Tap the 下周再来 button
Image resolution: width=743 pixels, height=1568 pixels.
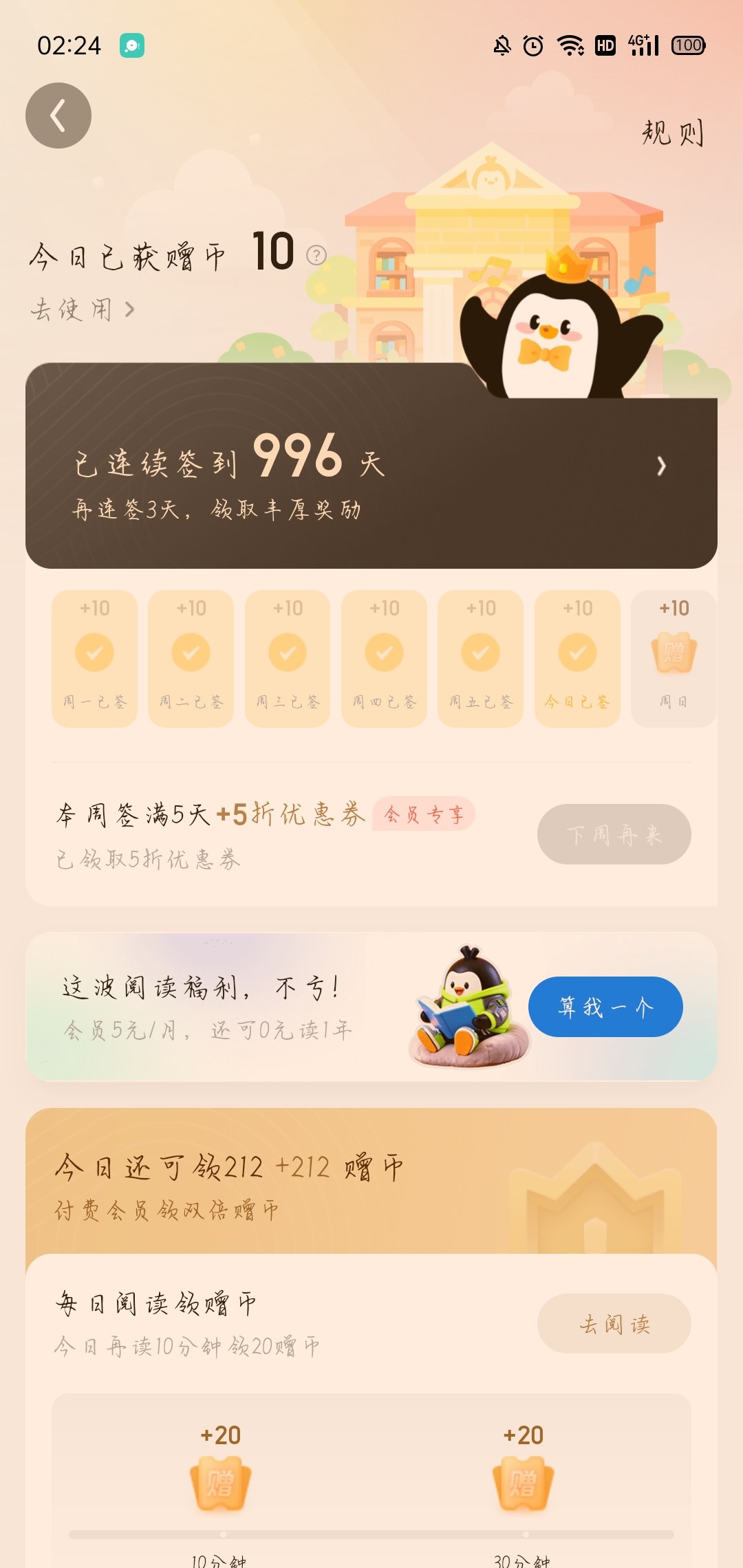click(x=614, y=834)
